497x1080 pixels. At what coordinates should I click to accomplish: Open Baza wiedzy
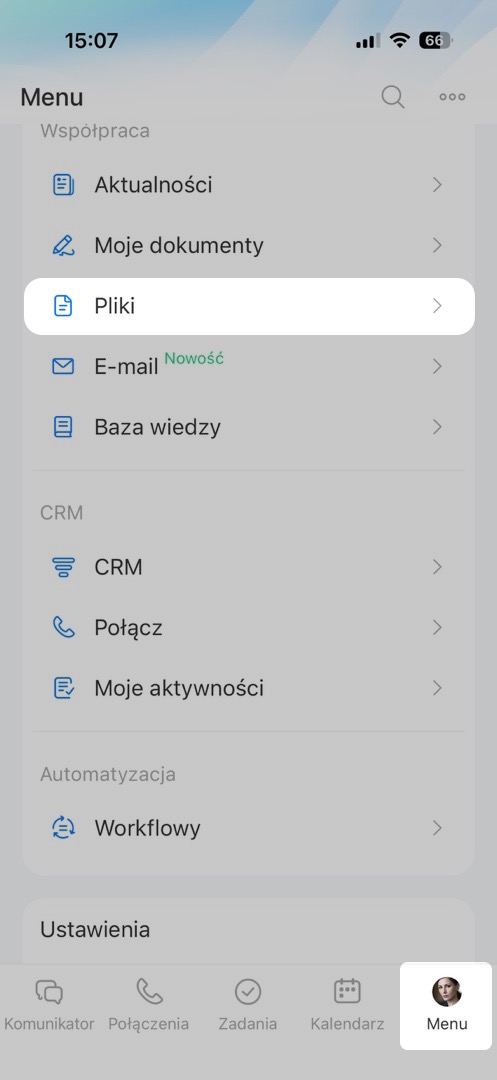point(248,427)
